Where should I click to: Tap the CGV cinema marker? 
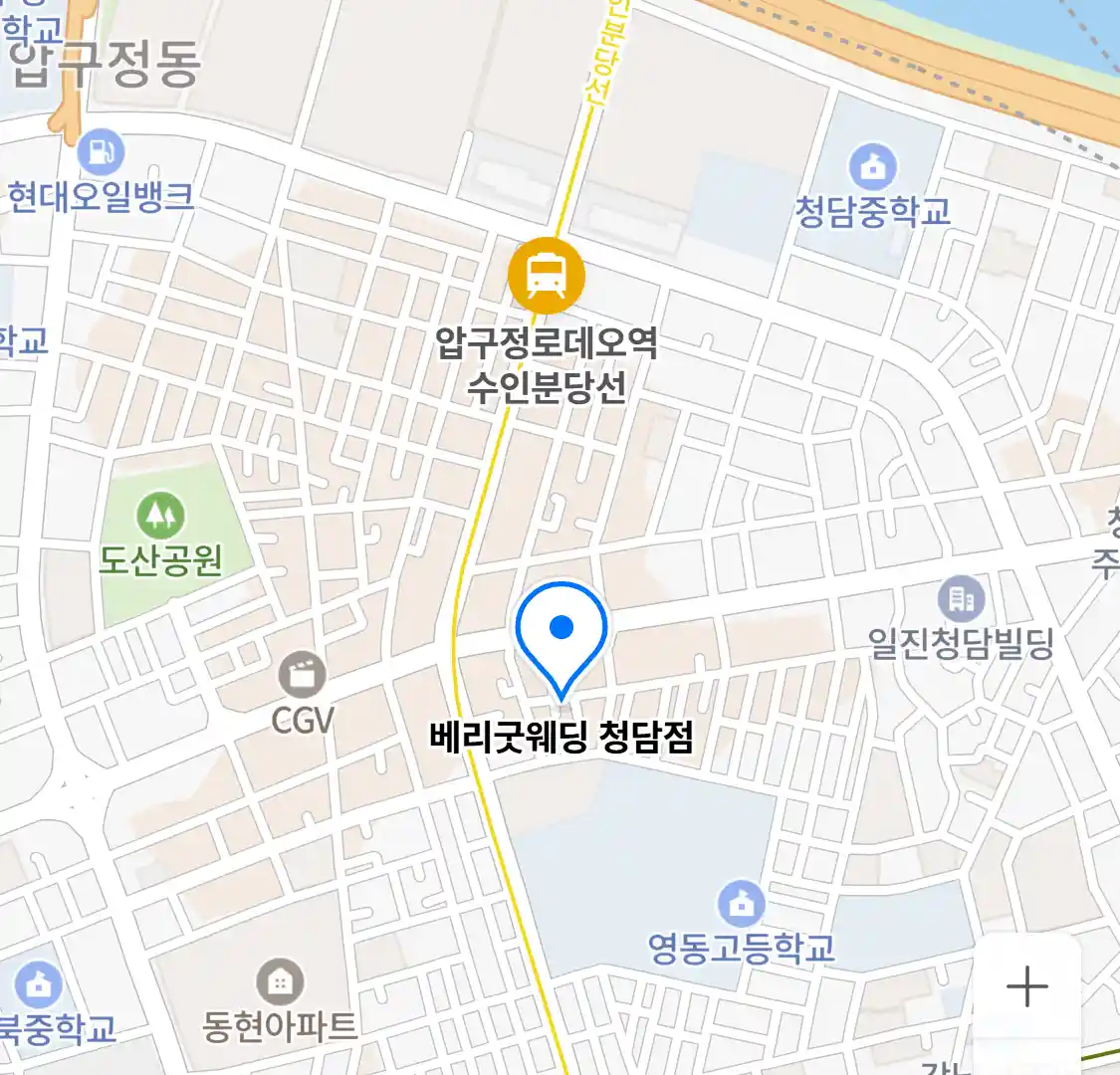pyautogui.click(x=301, y=675)
